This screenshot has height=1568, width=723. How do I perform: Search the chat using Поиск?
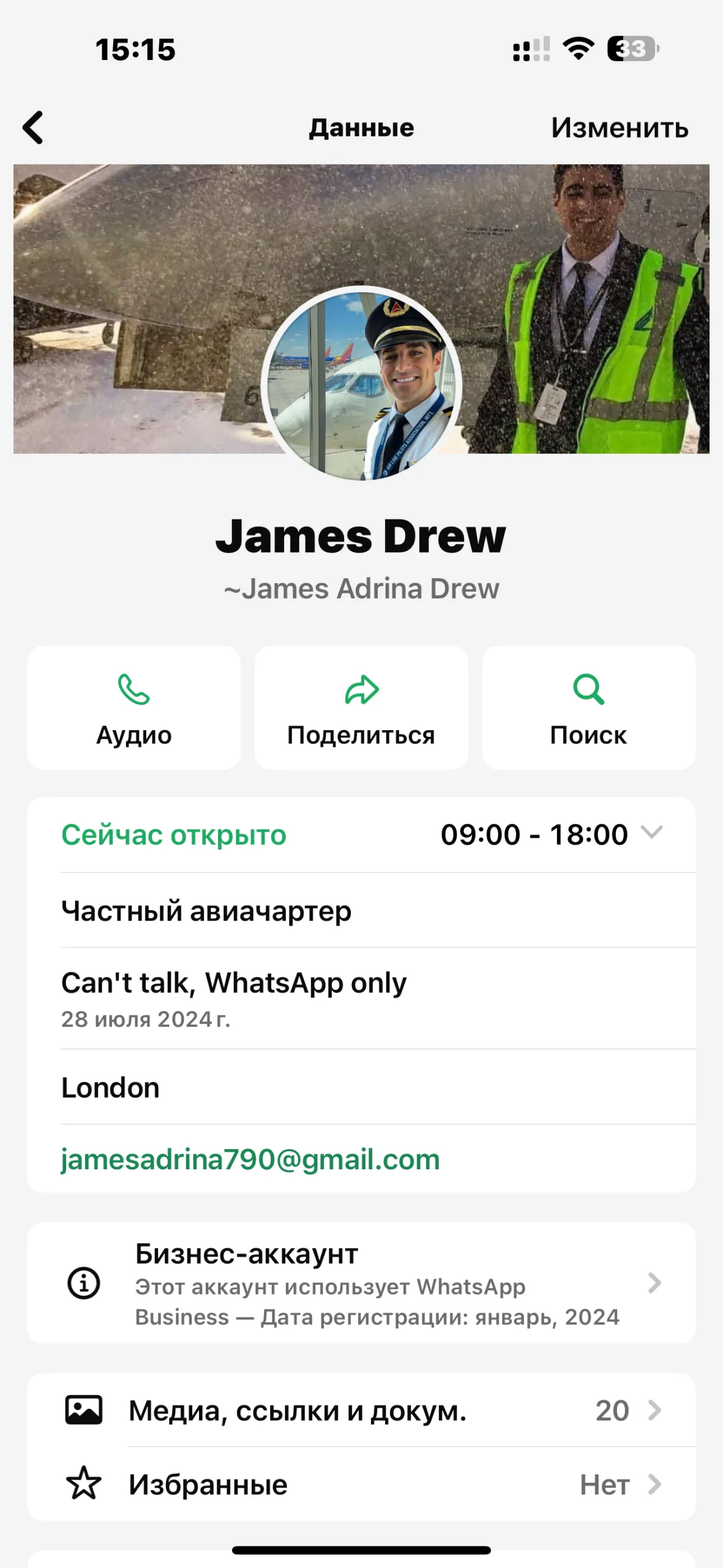(x=588, y=707)
